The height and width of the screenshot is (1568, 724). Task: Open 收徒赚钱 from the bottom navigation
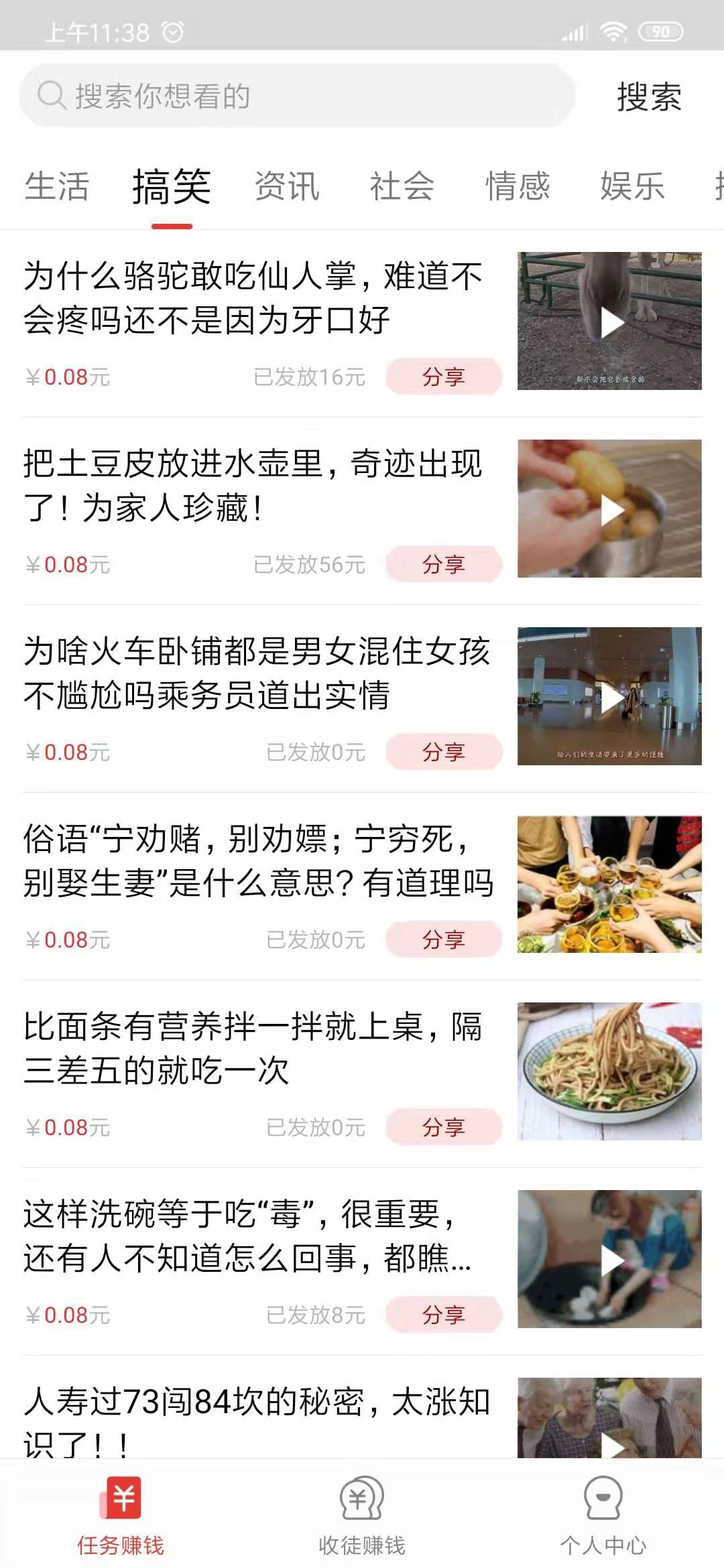[361, 1501]
